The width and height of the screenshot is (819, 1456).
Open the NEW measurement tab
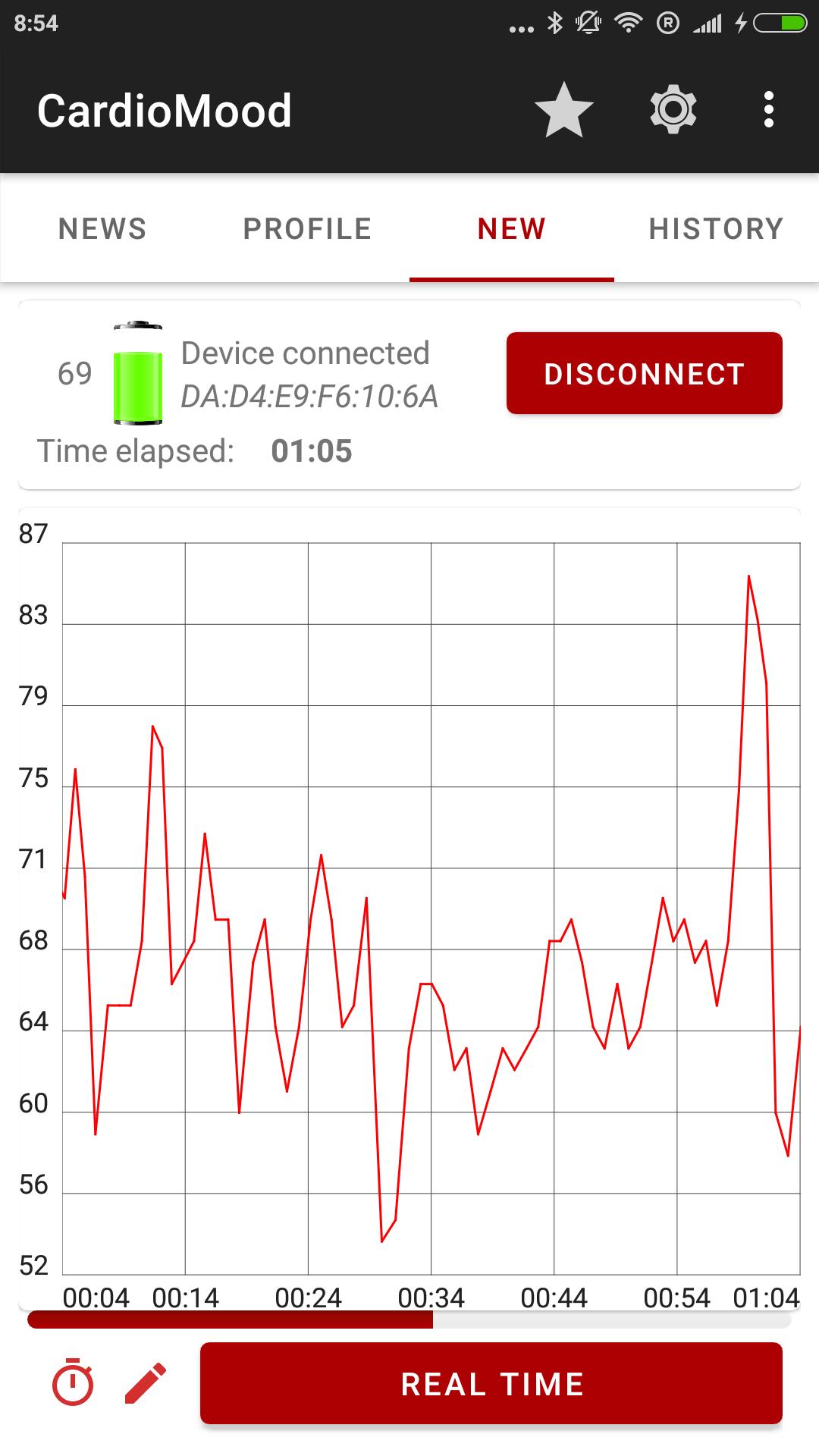510,228
